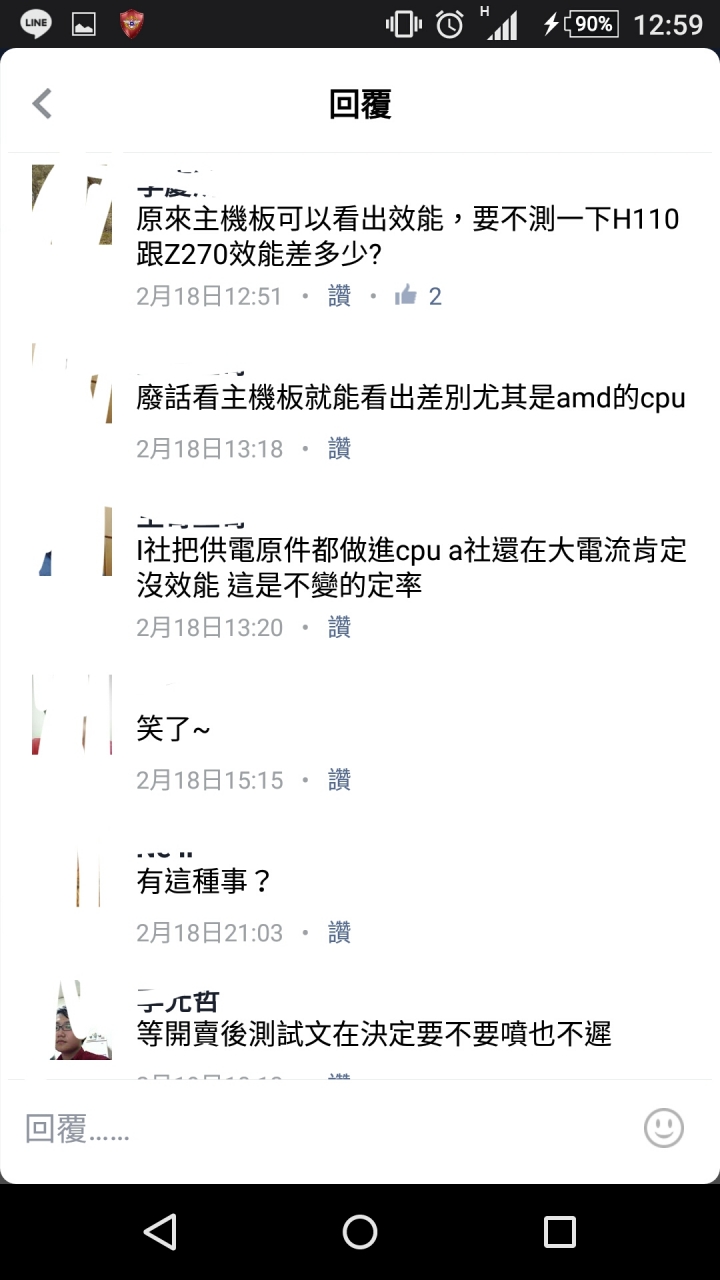Like the comment mentioning amd的cpu
This screenshot has height=1280, width=720.
pos(339,449)
